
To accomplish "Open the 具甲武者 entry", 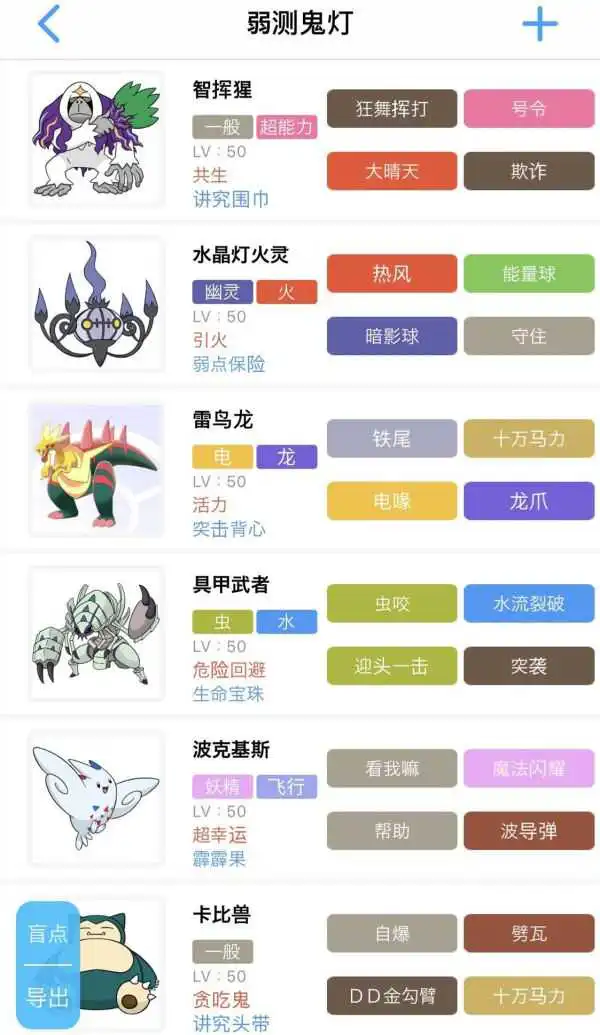I will [x=230, y=585].
